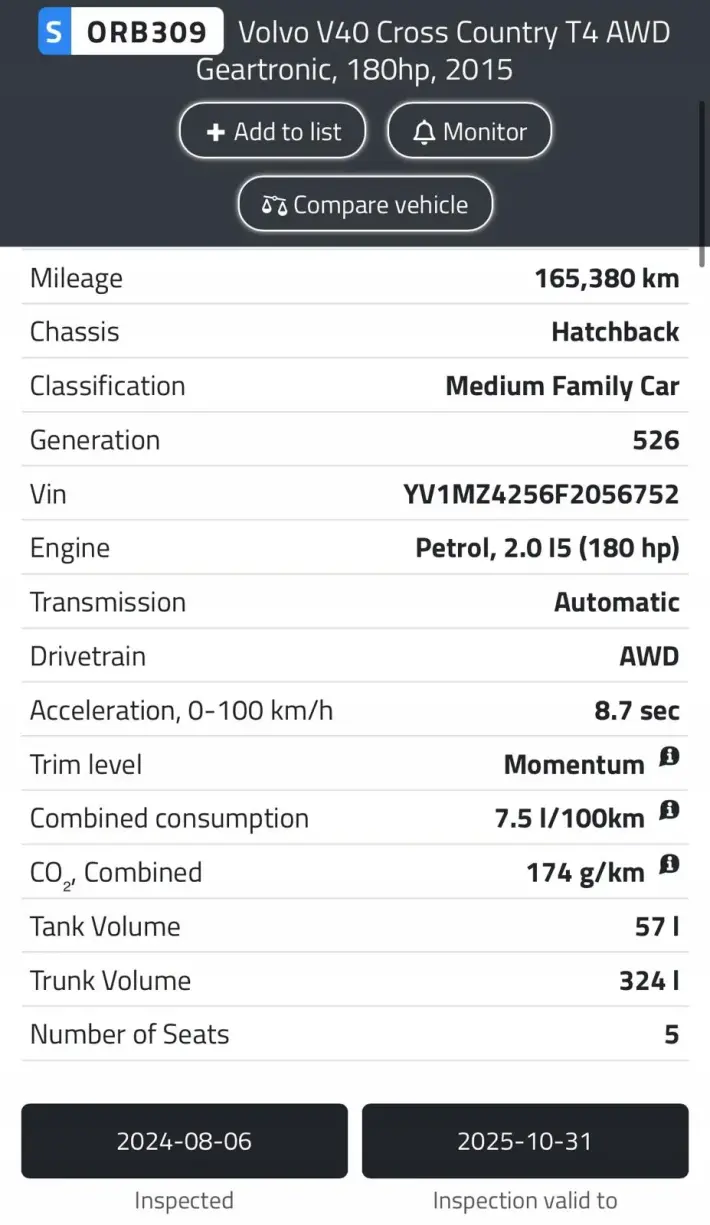Show info about Momentum trim level
The image size is (710, 1225).
669,758
